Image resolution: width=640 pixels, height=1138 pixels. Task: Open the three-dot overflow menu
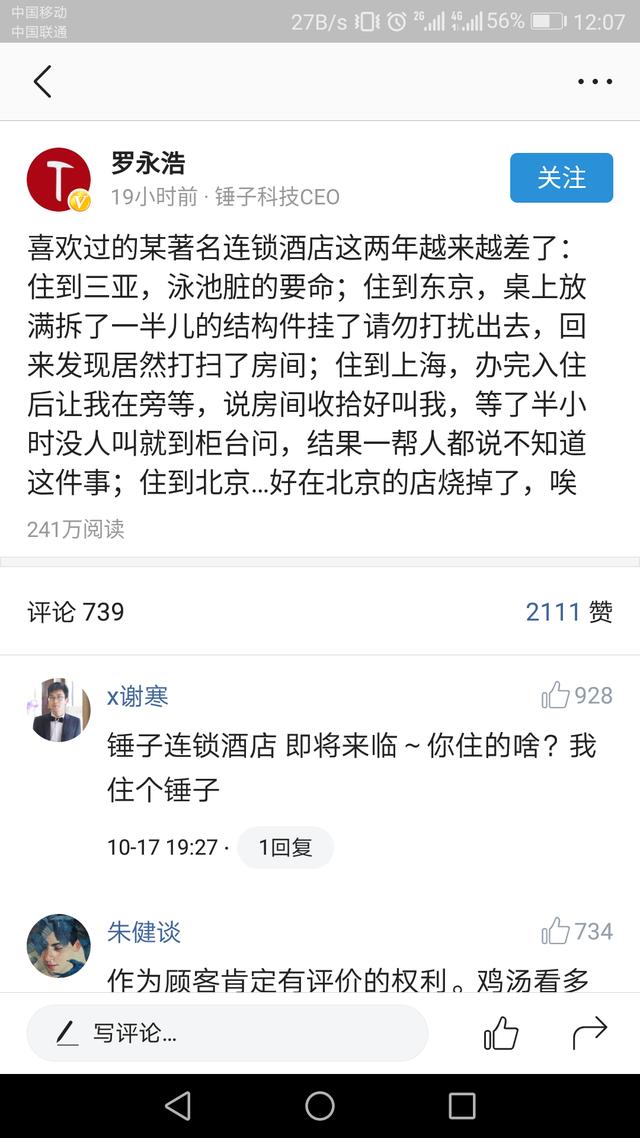(595, 82)
